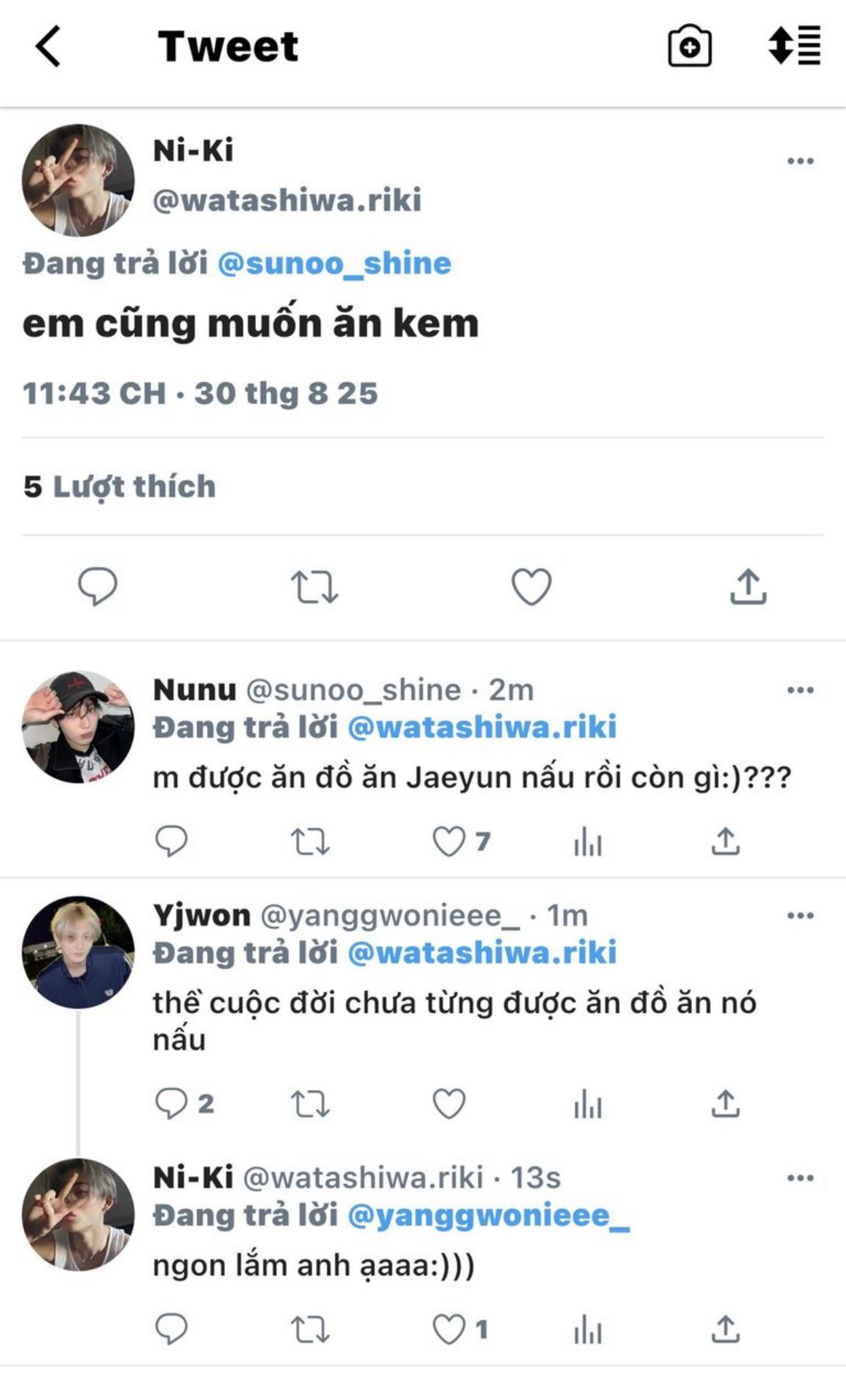Like Yjwon's reply
Image resolution: width=846 pixels, height=1400 pixels.
click(449, 1104)
